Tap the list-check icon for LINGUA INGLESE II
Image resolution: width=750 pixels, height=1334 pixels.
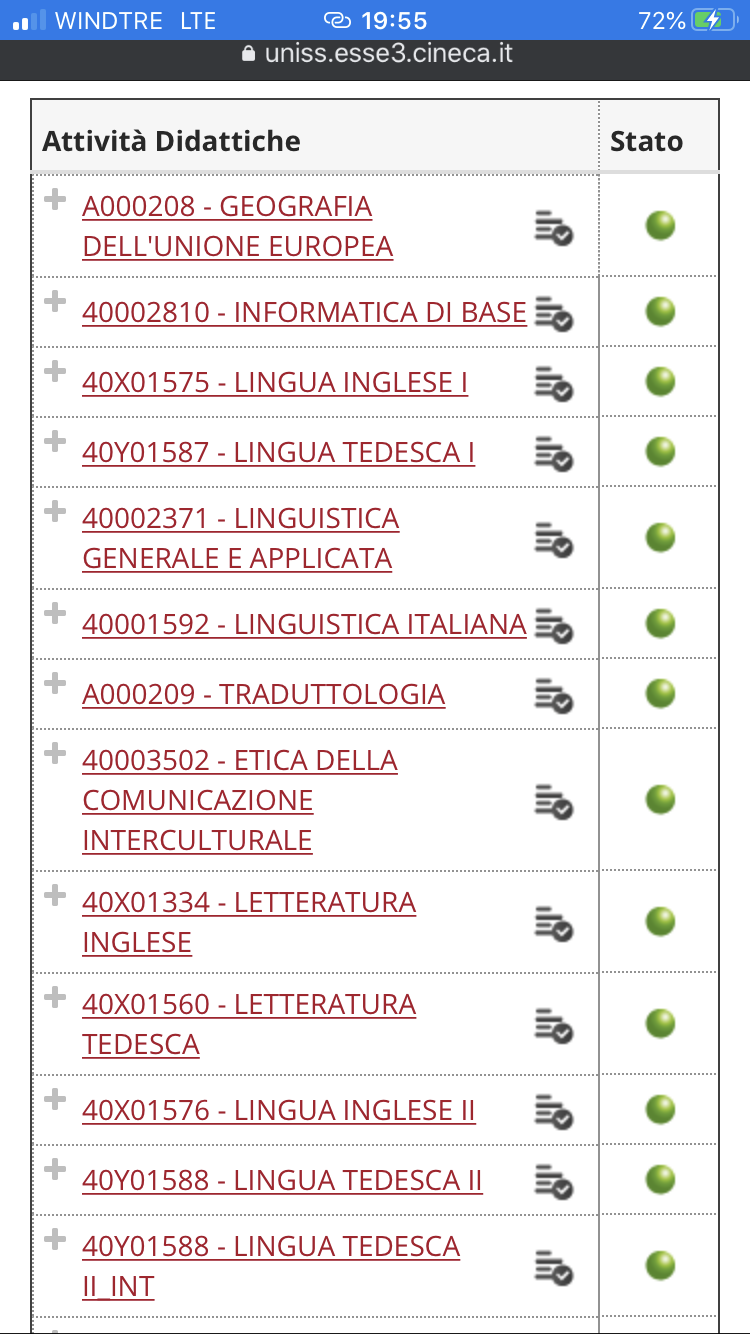tap(553, 1112)
